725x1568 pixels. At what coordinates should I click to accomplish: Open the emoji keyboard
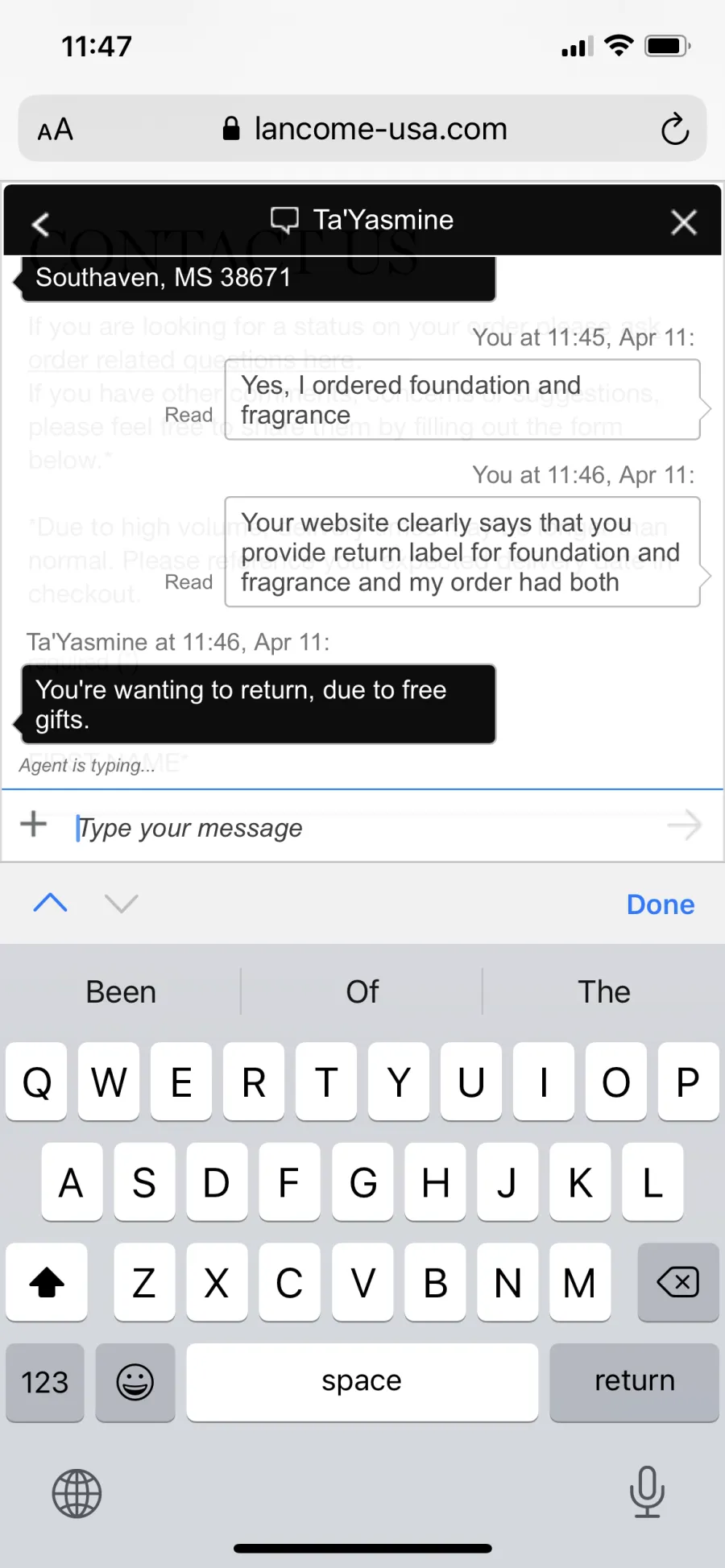135,1382
